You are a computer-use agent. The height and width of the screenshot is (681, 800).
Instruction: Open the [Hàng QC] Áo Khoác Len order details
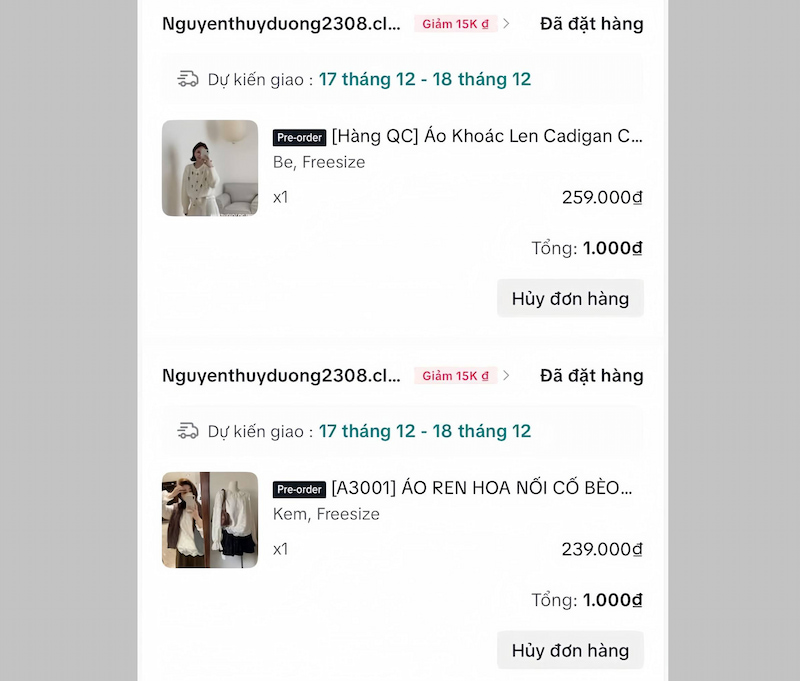pyautogui.click(x=486, y=136)
